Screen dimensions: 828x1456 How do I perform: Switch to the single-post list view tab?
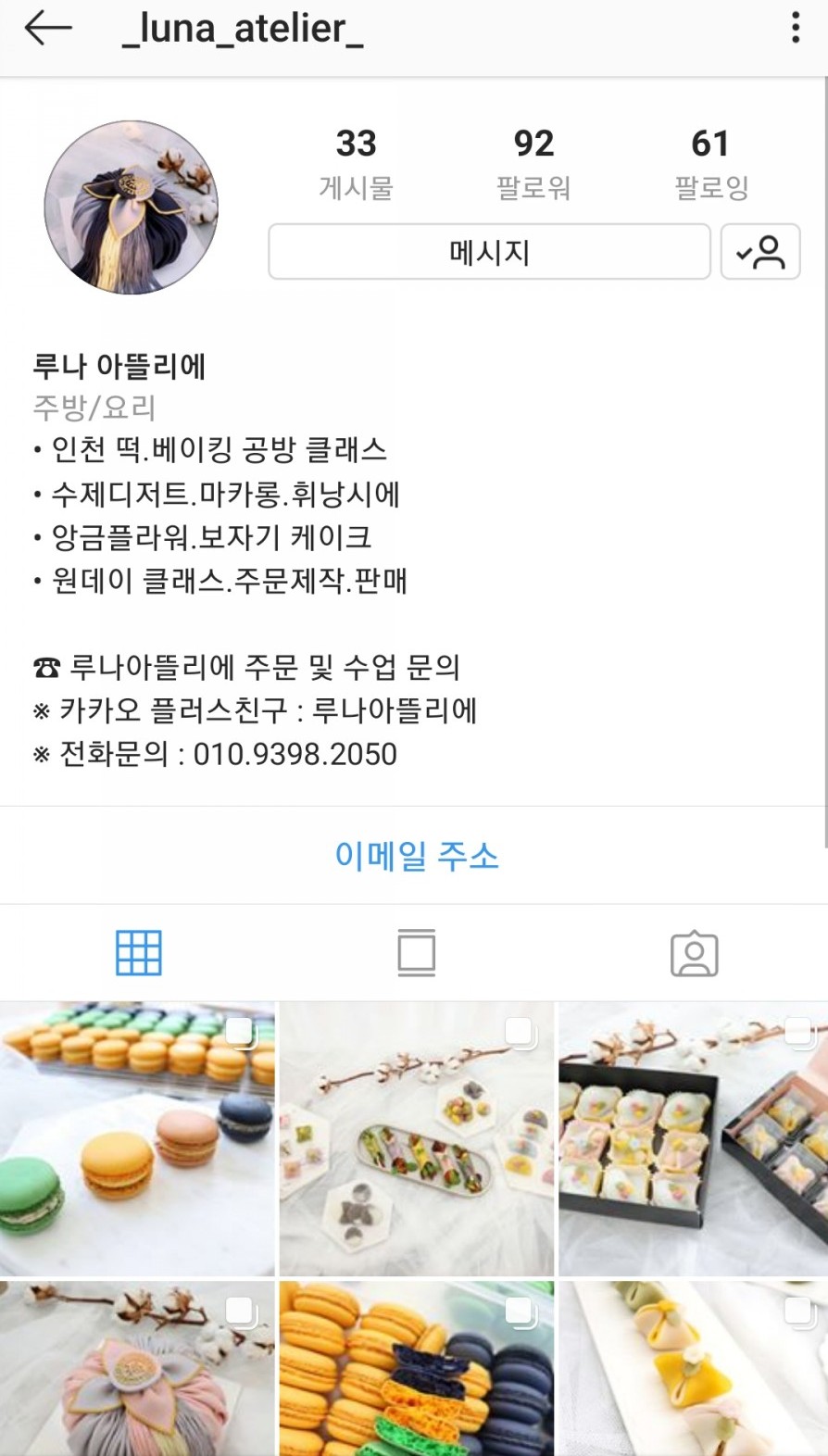(x=416, y=952)
